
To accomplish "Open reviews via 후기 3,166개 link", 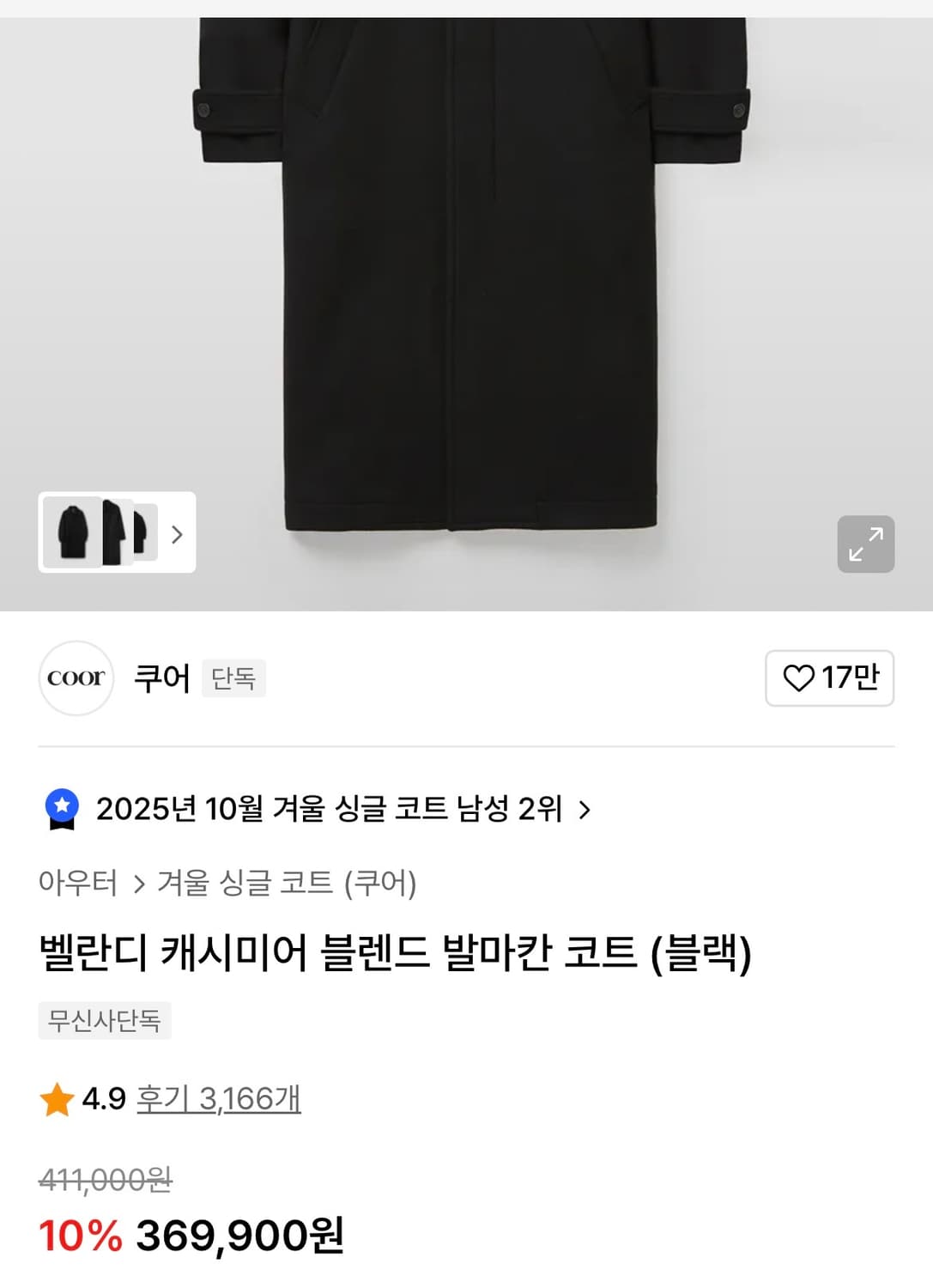I will pos(217,1099).
